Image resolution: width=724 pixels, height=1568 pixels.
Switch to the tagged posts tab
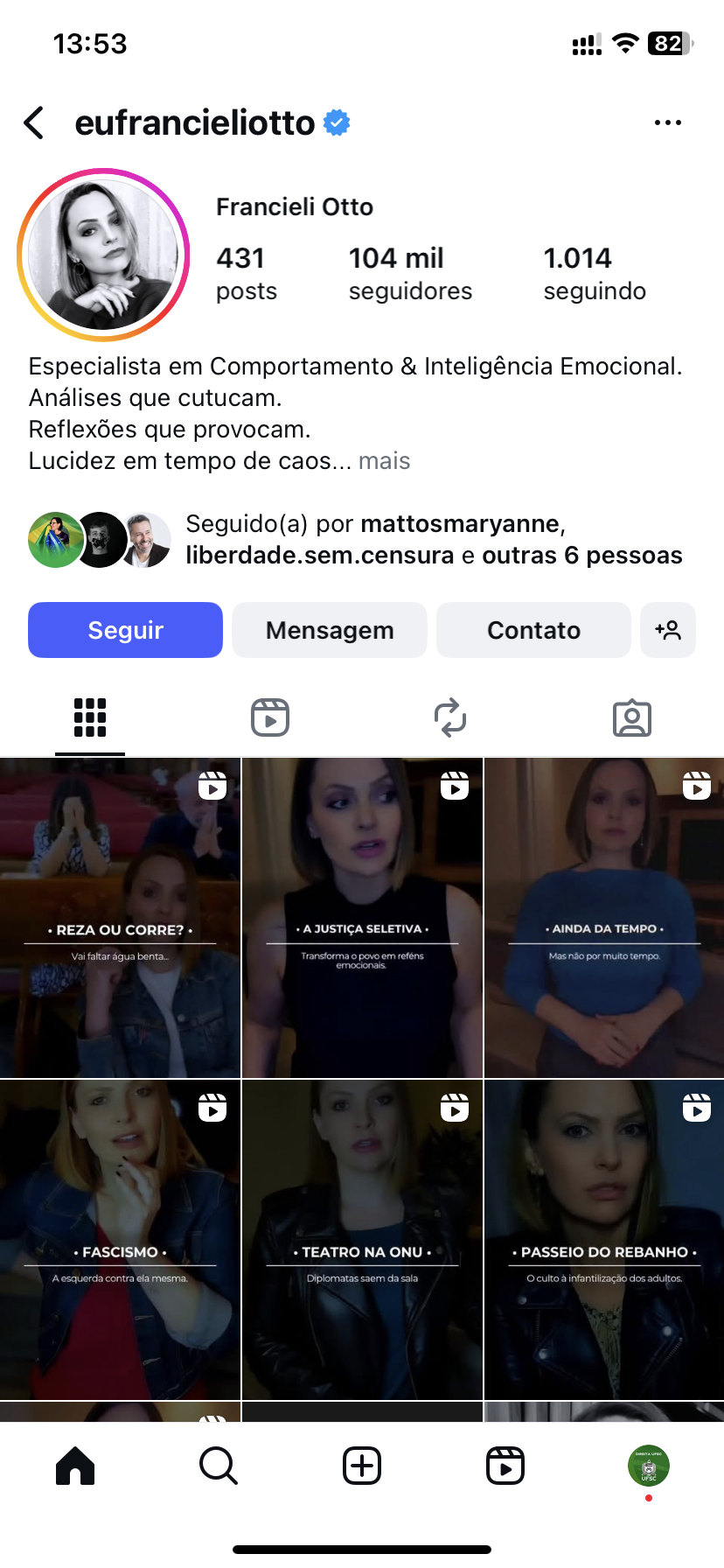tap(631, 718)
